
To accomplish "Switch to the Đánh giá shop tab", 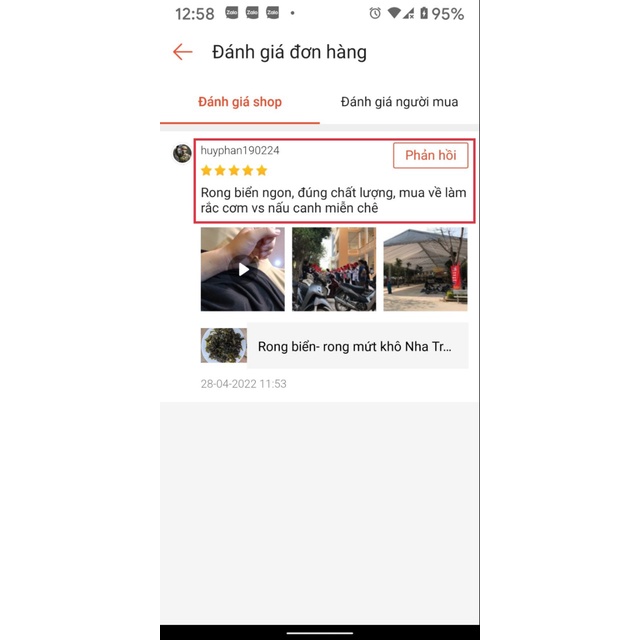I will click(x=240, y=102).
